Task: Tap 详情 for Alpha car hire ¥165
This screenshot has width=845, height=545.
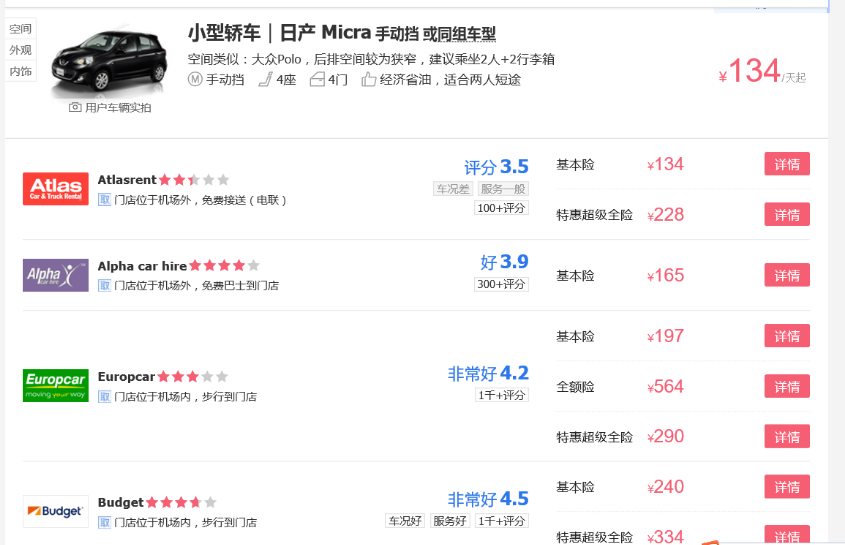Action: point(787,275)
